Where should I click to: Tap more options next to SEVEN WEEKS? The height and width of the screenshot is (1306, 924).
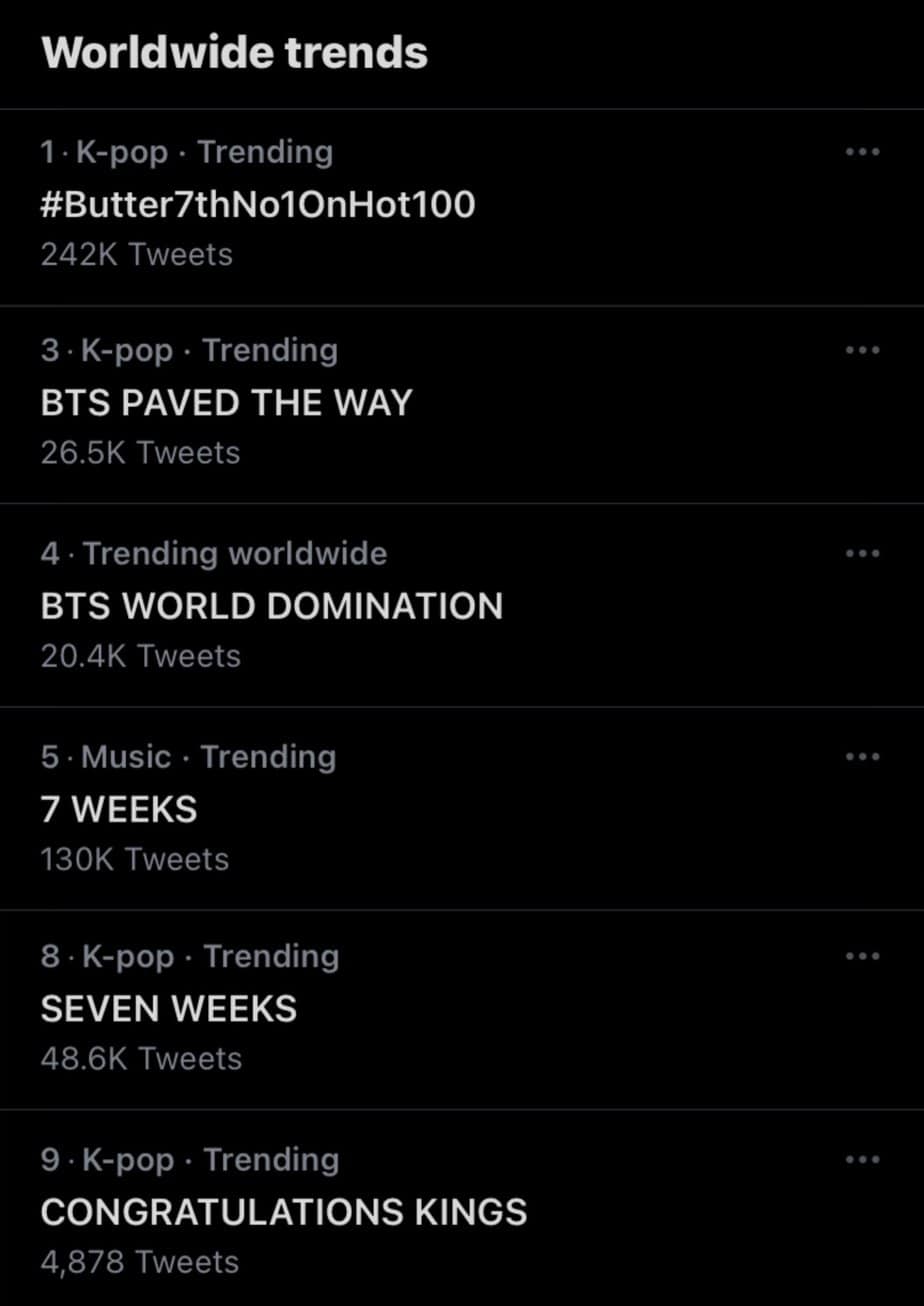(x=862, y=957)
